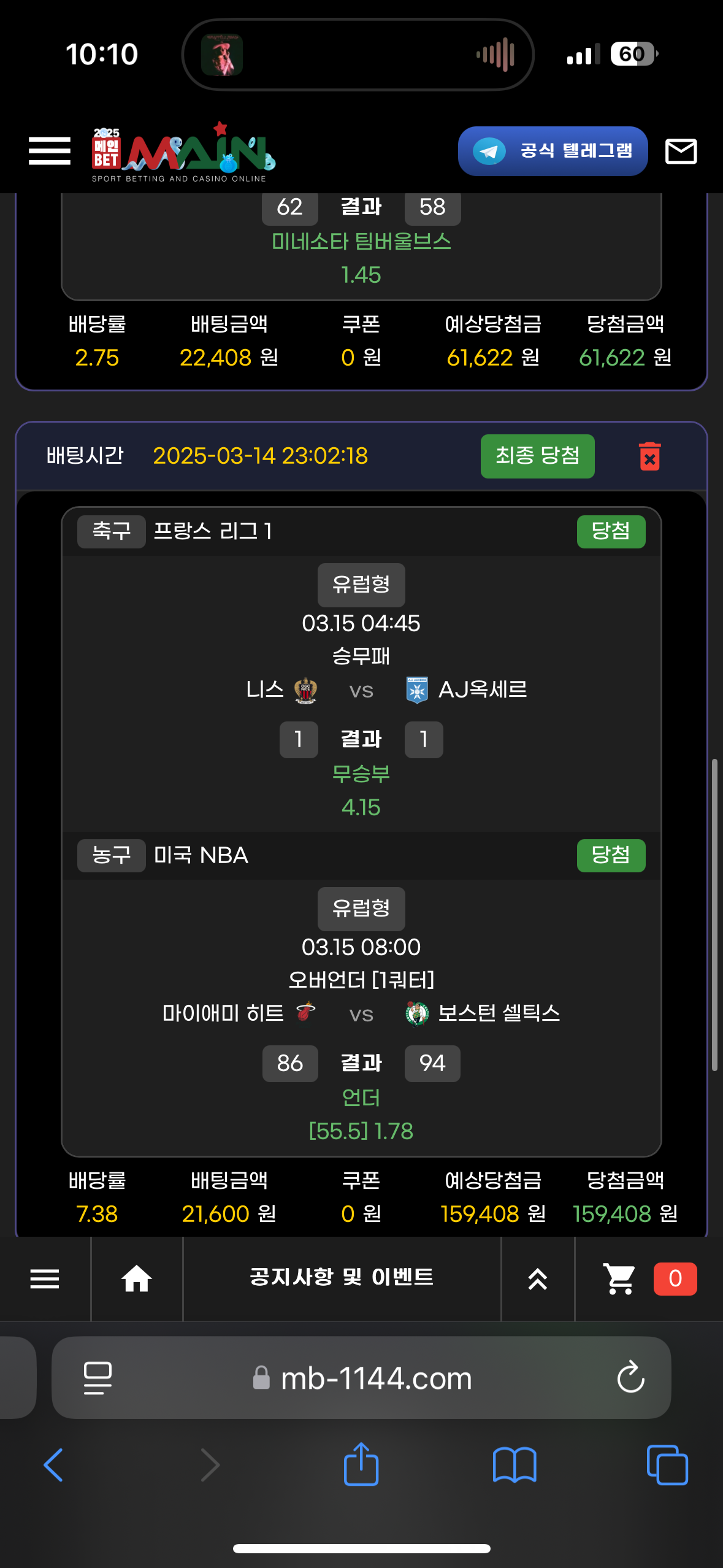Open the betting cart
723x1568 pixels.
pyautogui.click(x=619, y=1279)
